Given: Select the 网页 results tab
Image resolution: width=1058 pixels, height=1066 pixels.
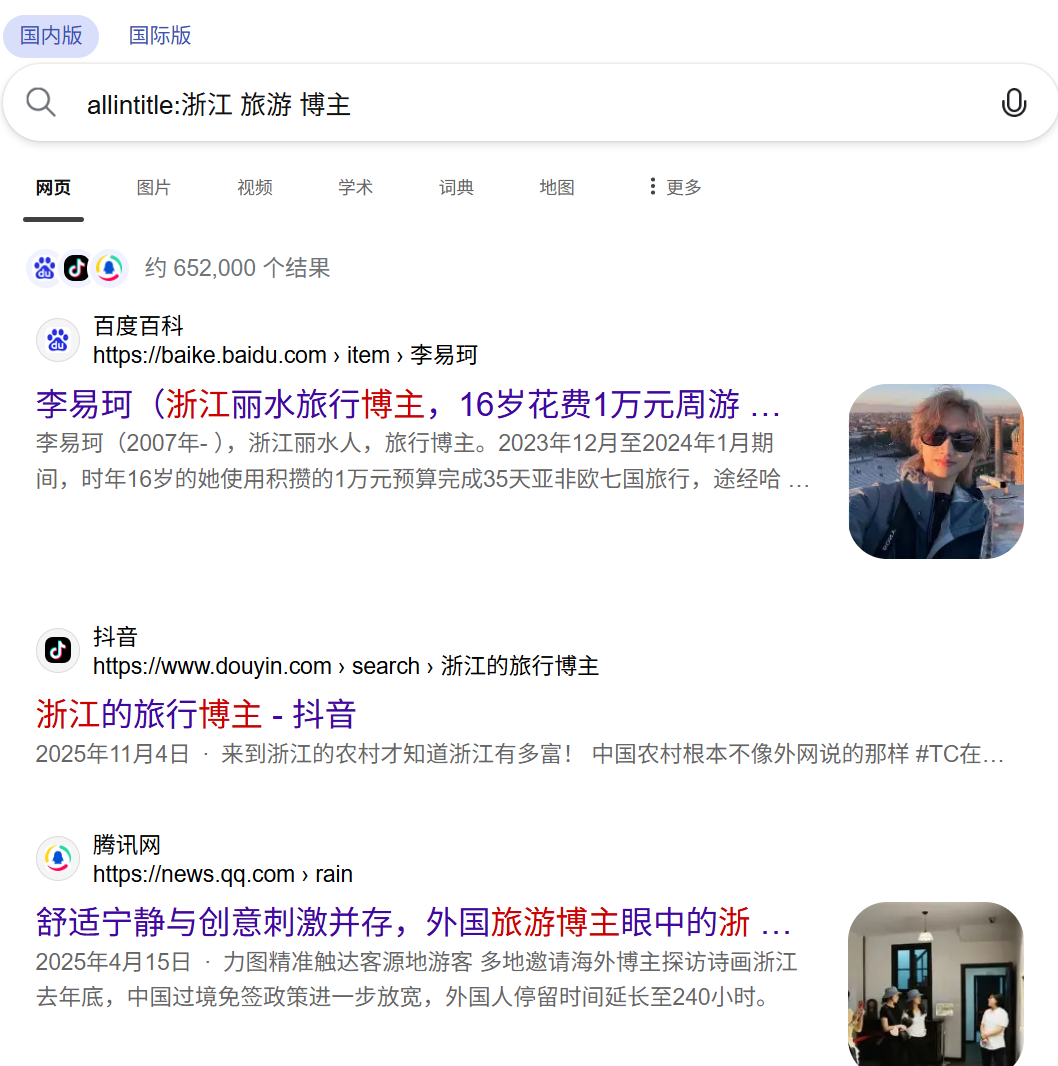Looking at the screenshot, I should [53, 187].
